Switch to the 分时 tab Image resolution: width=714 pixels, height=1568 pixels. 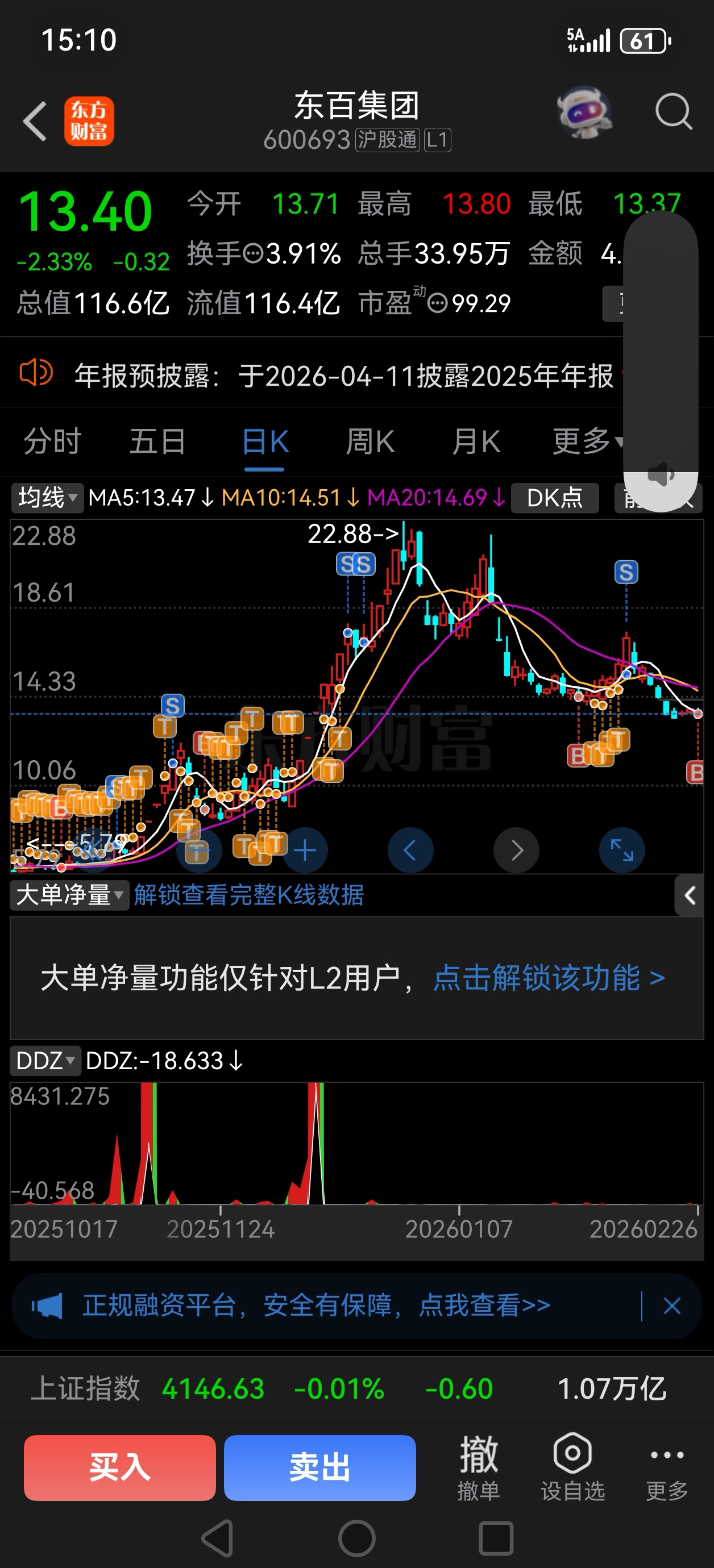click(x=52, y=441)
